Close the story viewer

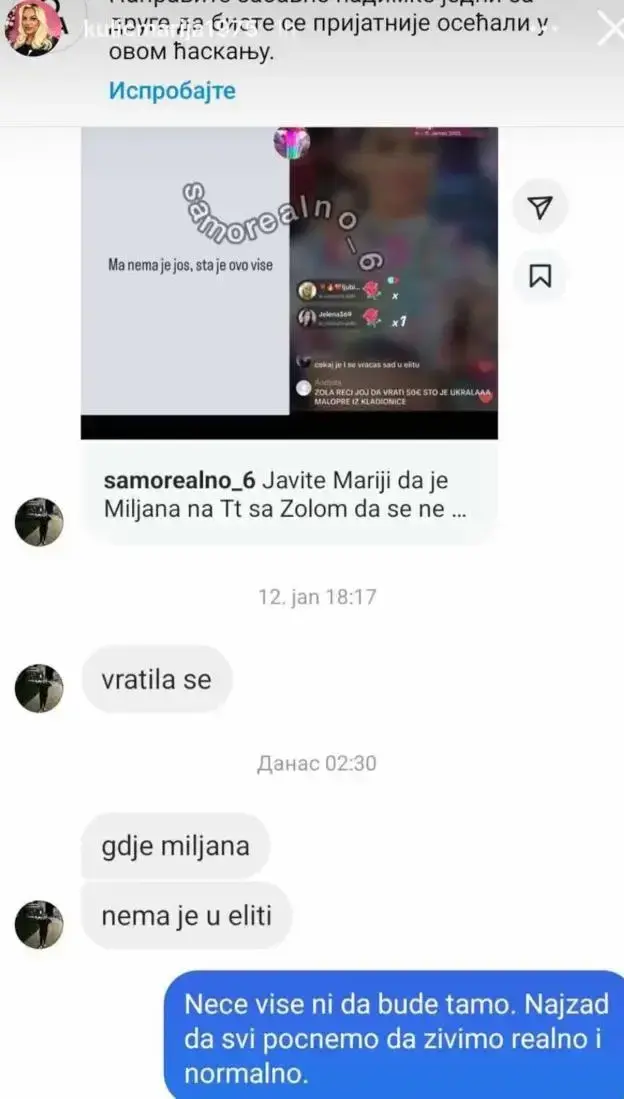click(x=608, y=30)
